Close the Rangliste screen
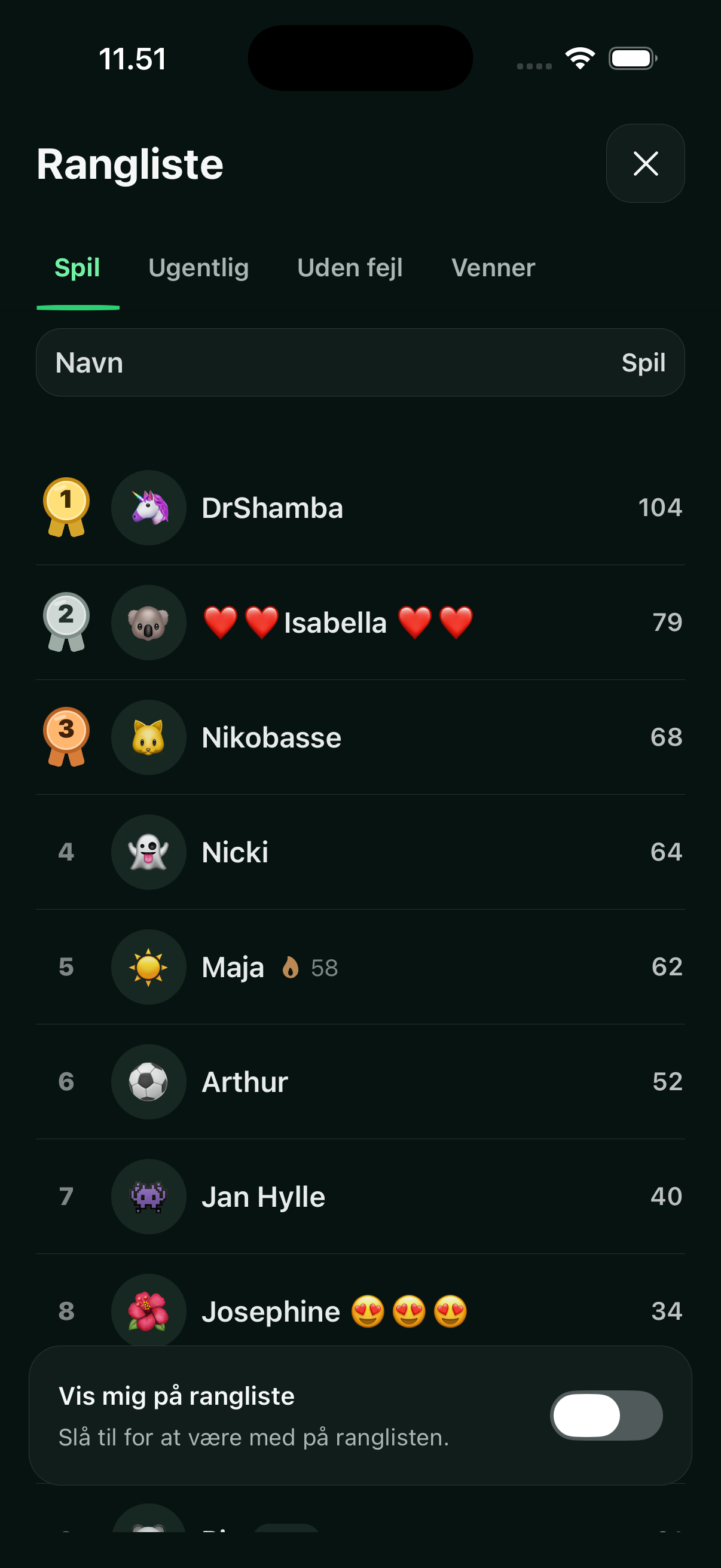The image size is (721, 1568). tap(645, 163)
